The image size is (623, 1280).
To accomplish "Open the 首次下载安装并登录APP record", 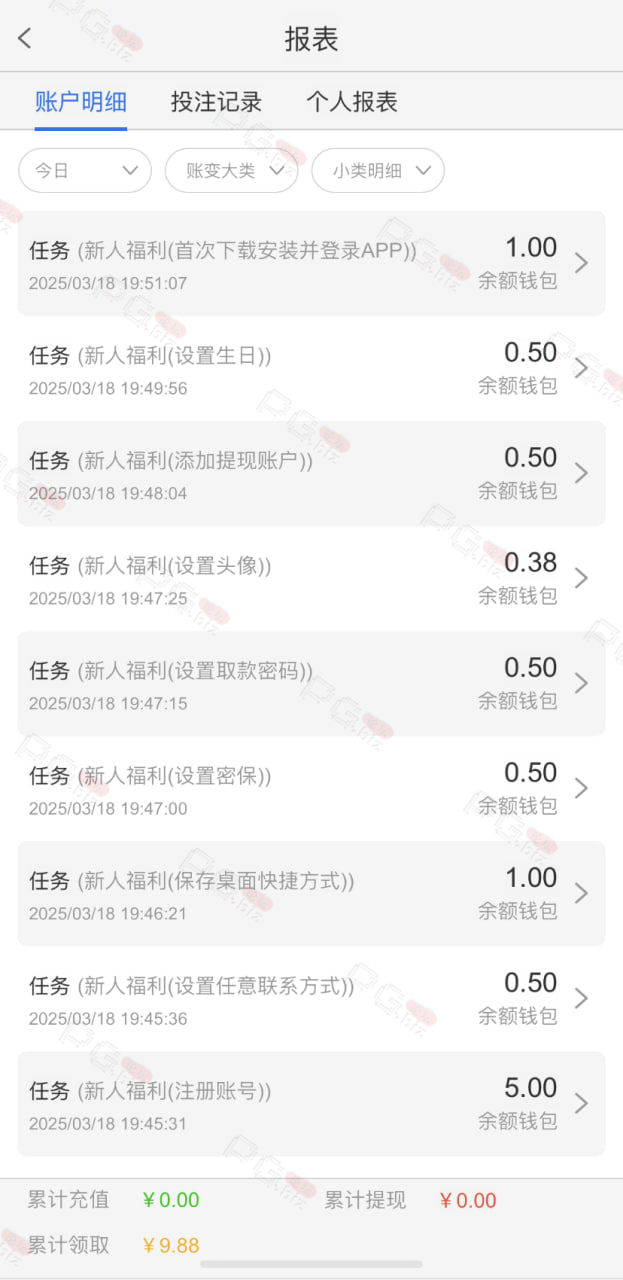I will [311, 263].
